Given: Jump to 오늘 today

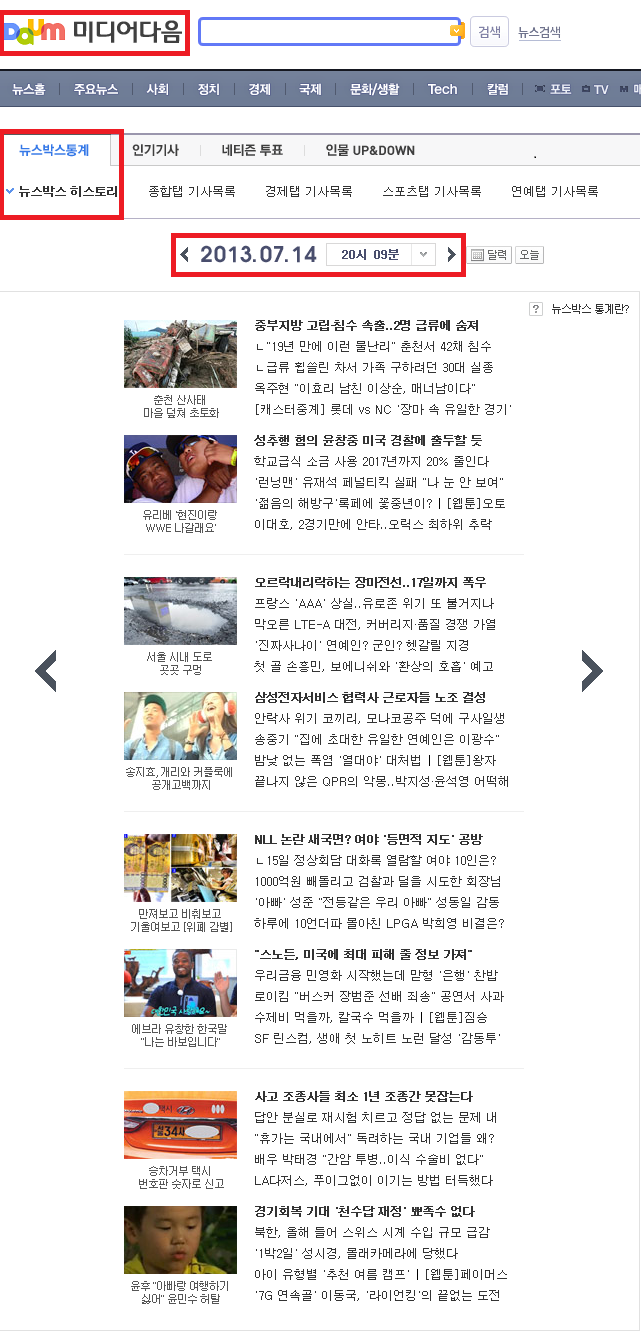Looking at the screenshot, I should pyautogui.click(x=529, y=255).
